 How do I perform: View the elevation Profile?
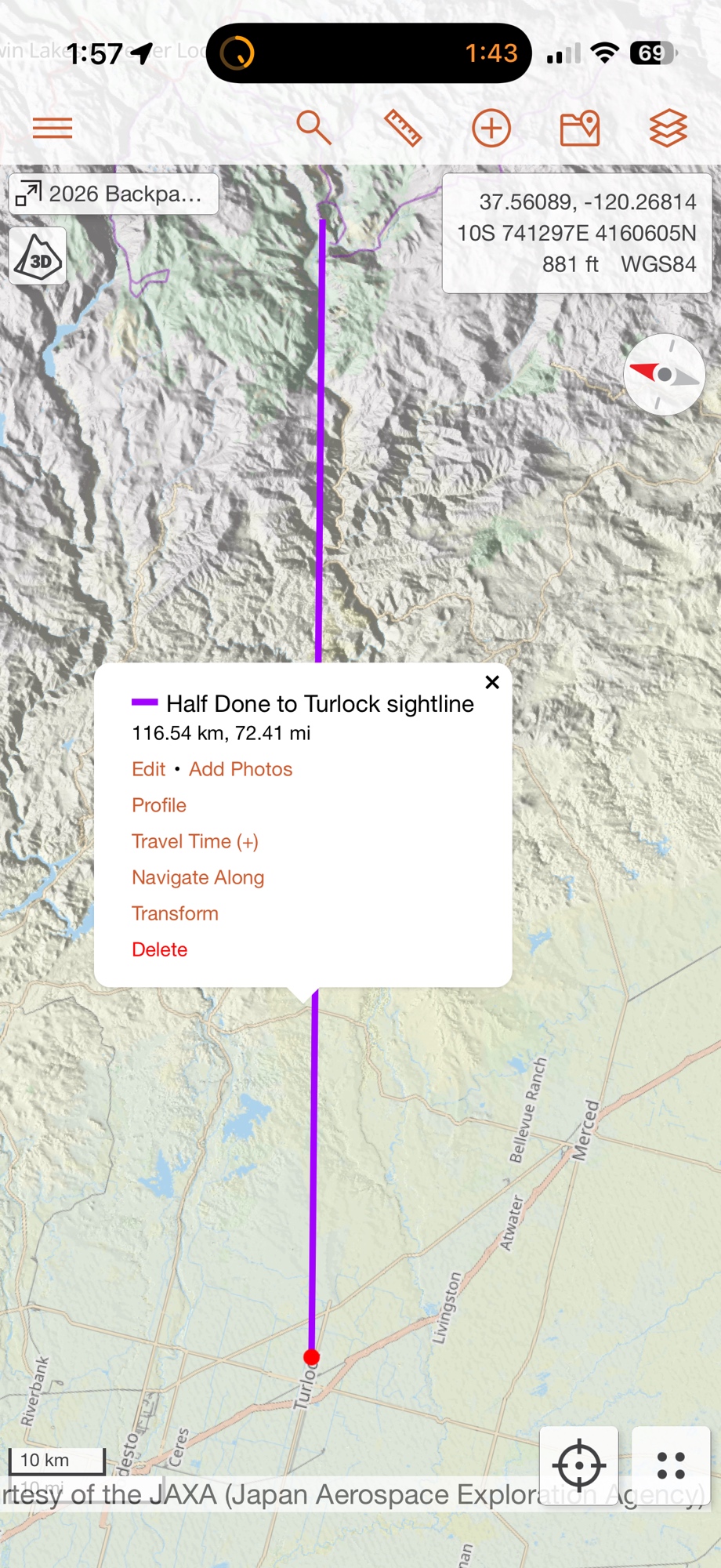(159, 805)
